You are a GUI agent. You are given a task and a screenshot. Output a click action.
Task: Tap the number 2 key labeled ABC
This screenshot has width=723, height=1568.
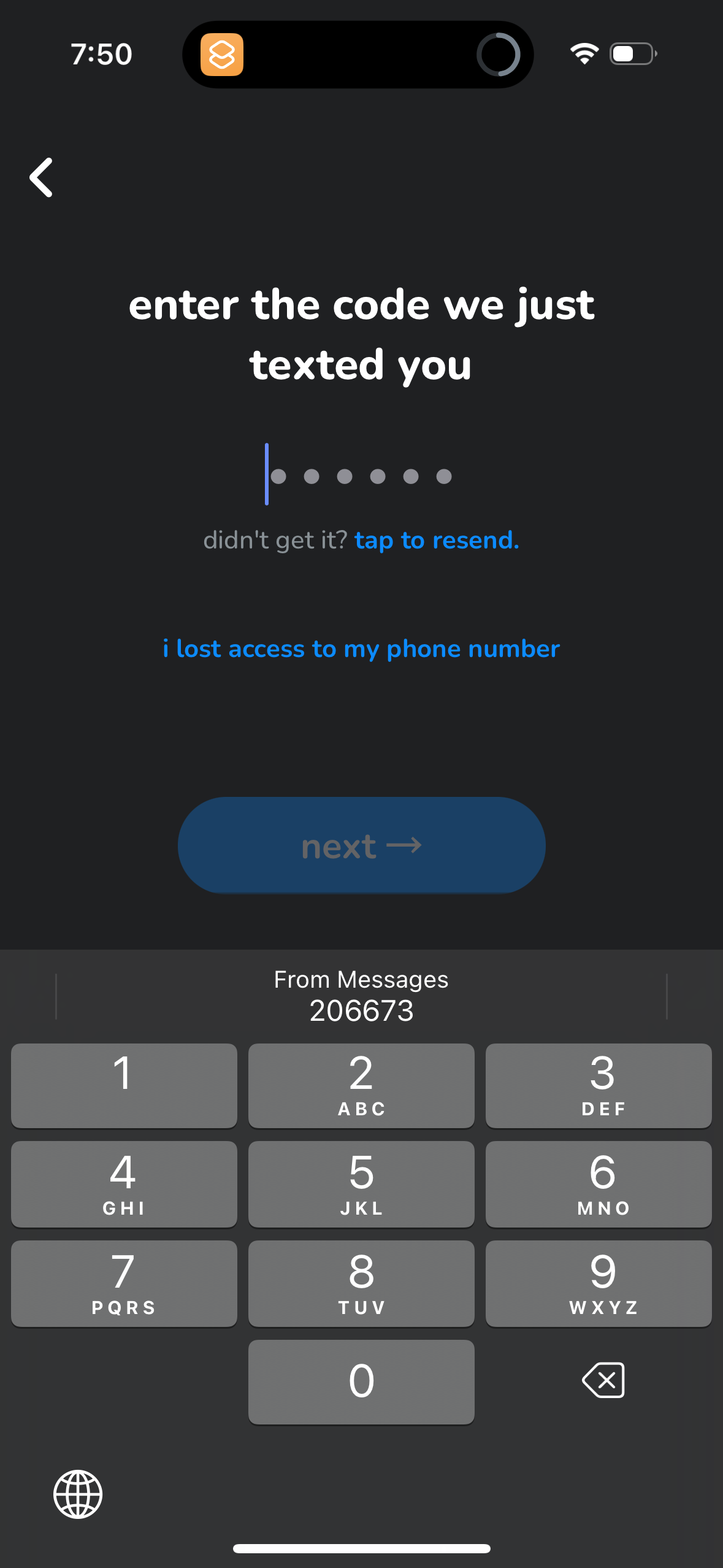(361, 1085)
